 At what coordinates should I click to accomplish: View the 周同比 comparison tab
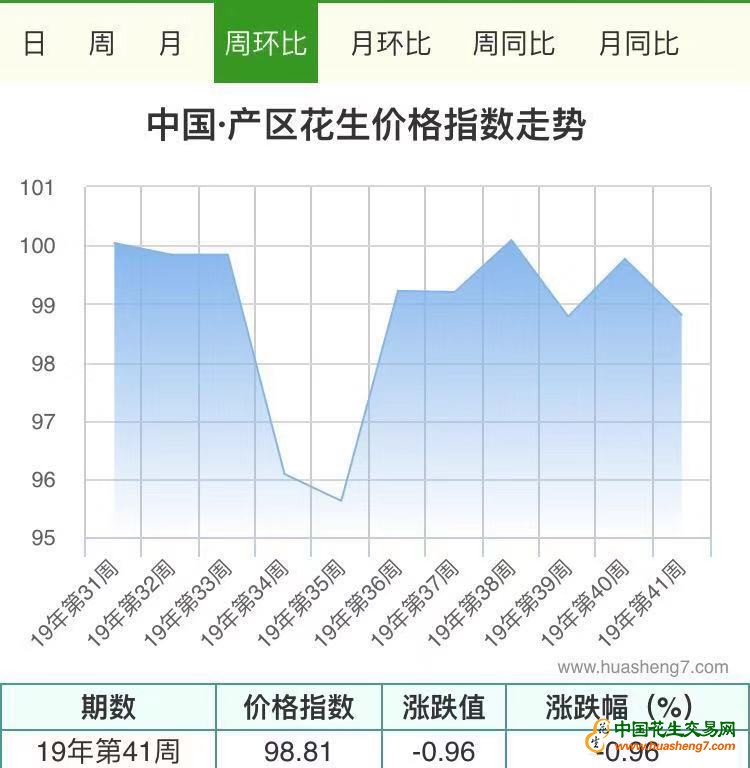click(x=514, y=44)
